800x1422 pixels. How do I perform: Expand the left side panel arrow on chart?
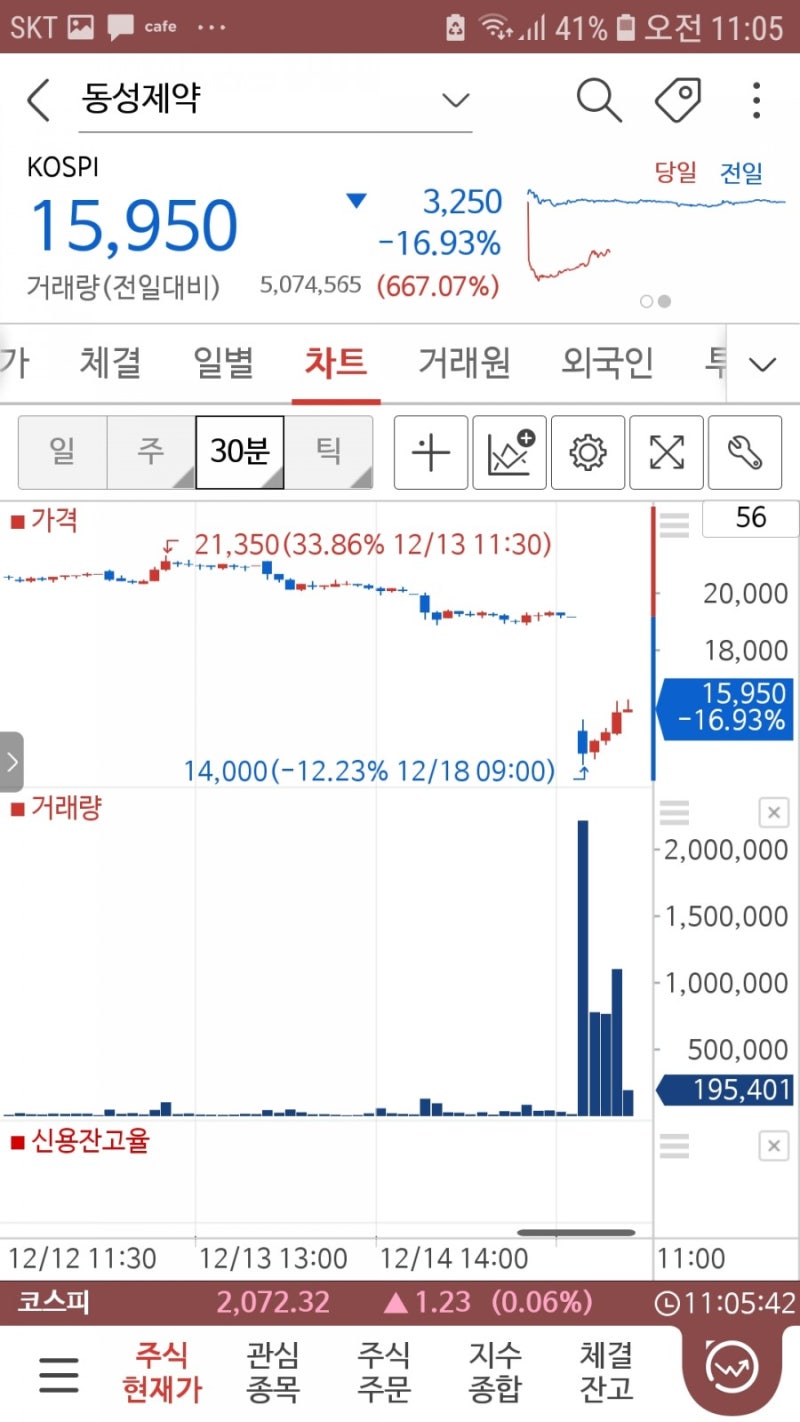click(11, 763)
